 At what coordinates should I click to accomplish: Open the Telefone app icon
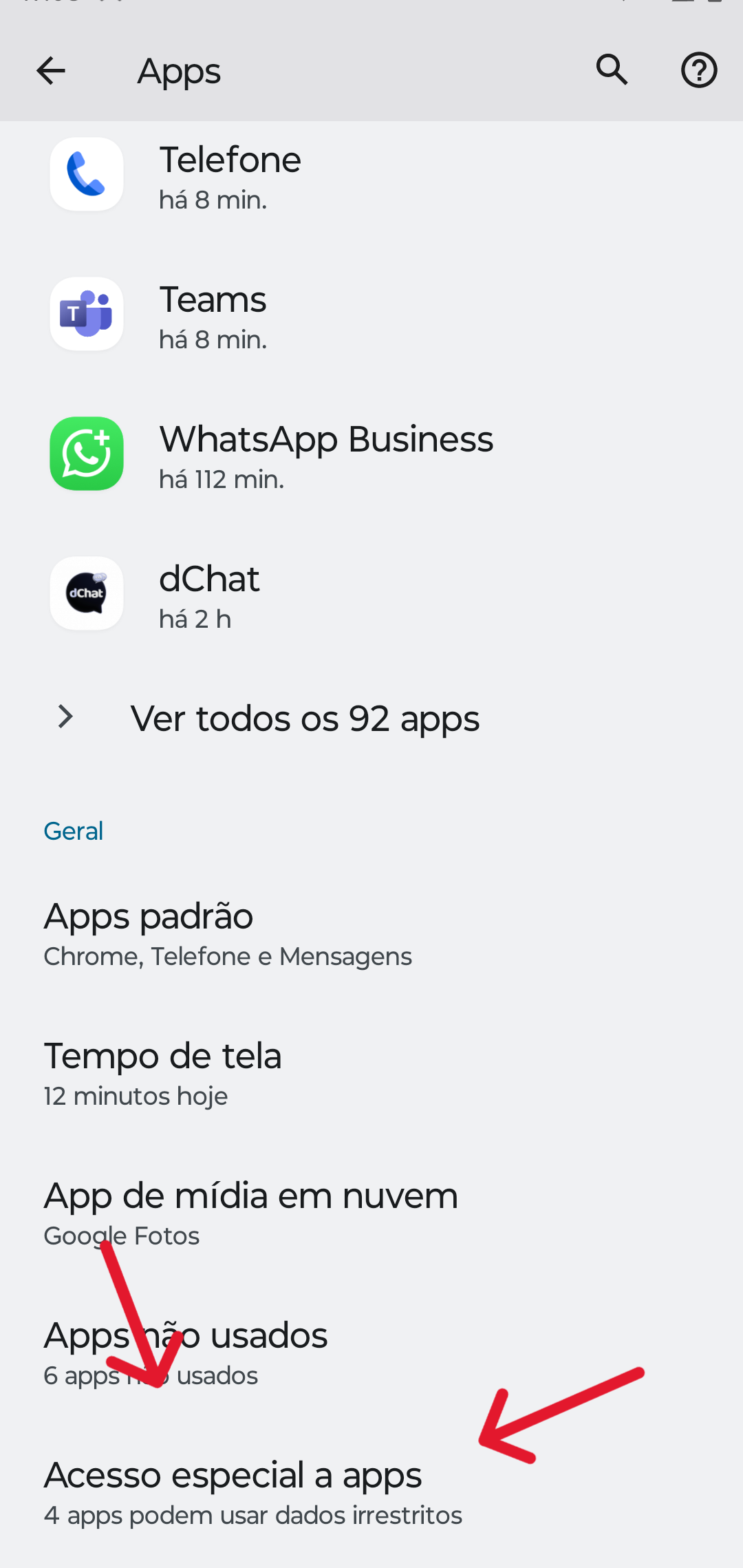tap(85, 174)
